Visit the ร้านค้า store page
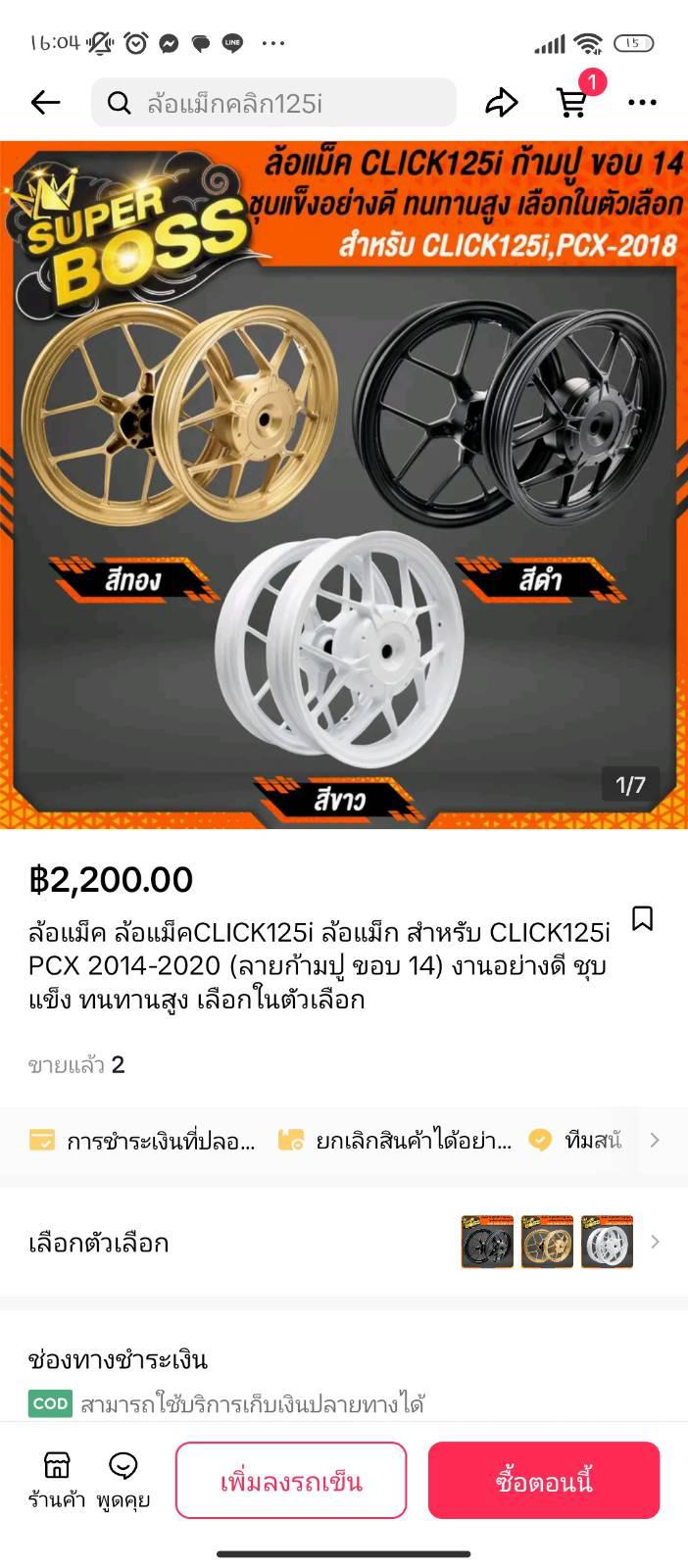The width and height of the screenshot is (688, 1568). coord(56,1480)
